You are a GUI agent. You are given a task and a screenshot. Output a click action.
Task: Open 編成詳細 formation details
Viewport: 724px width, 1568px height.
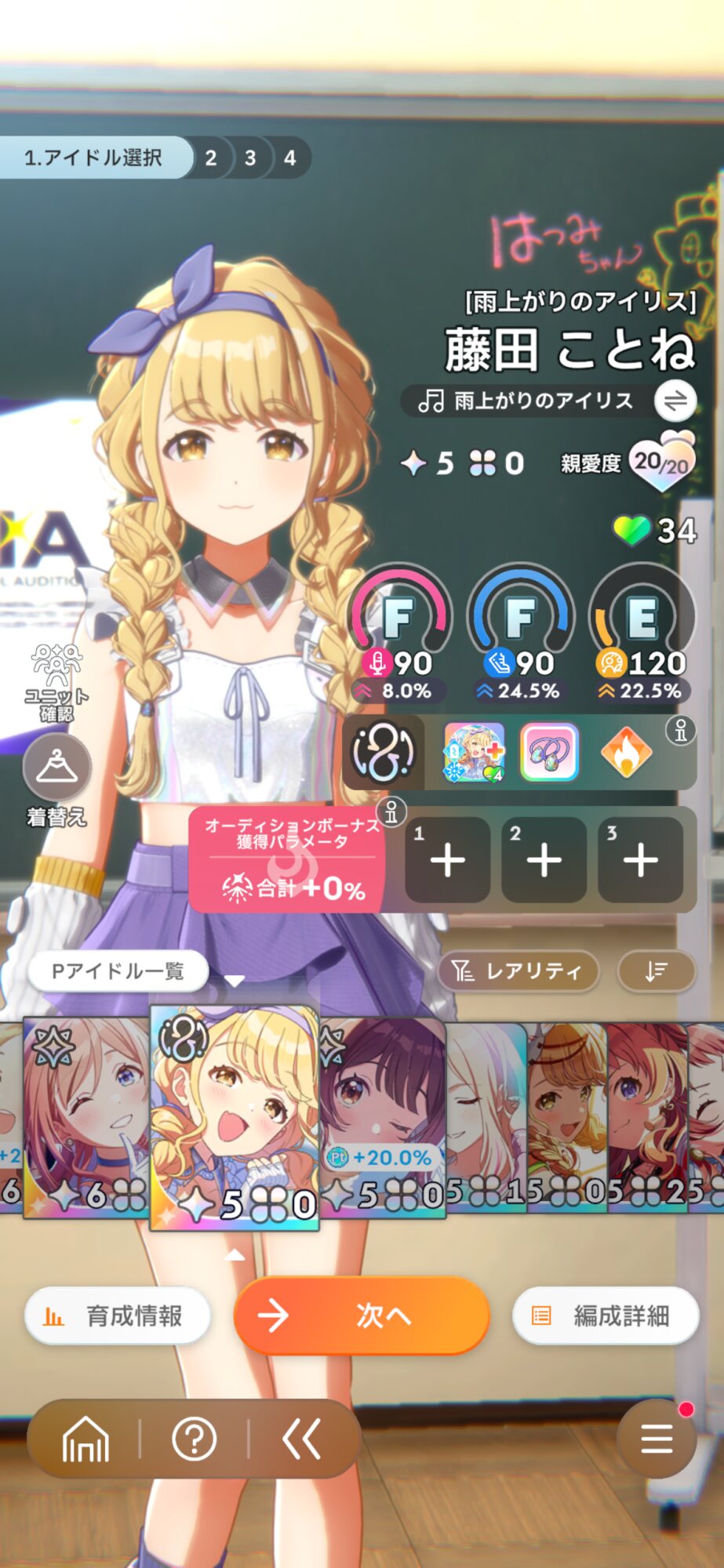[x=606, y=1316]
